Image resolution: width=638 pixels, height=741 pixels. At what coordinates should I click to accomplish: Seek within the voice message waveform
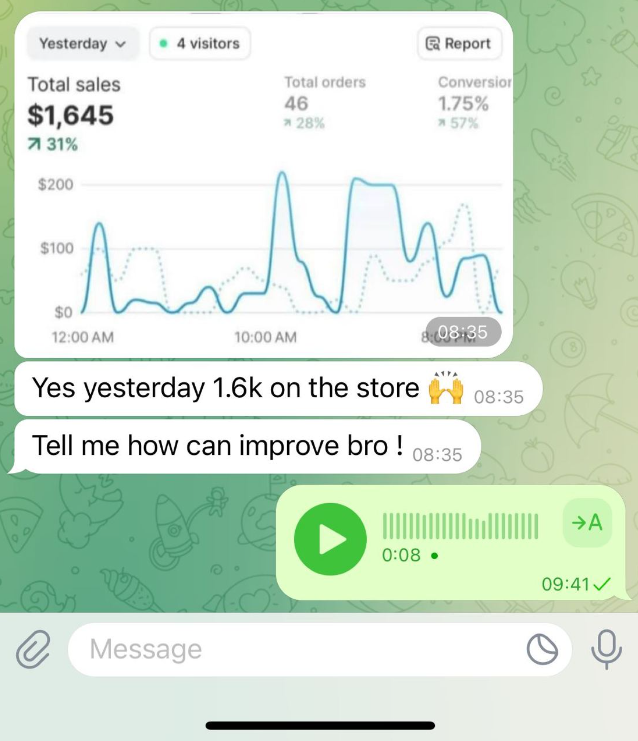[461, 524]
